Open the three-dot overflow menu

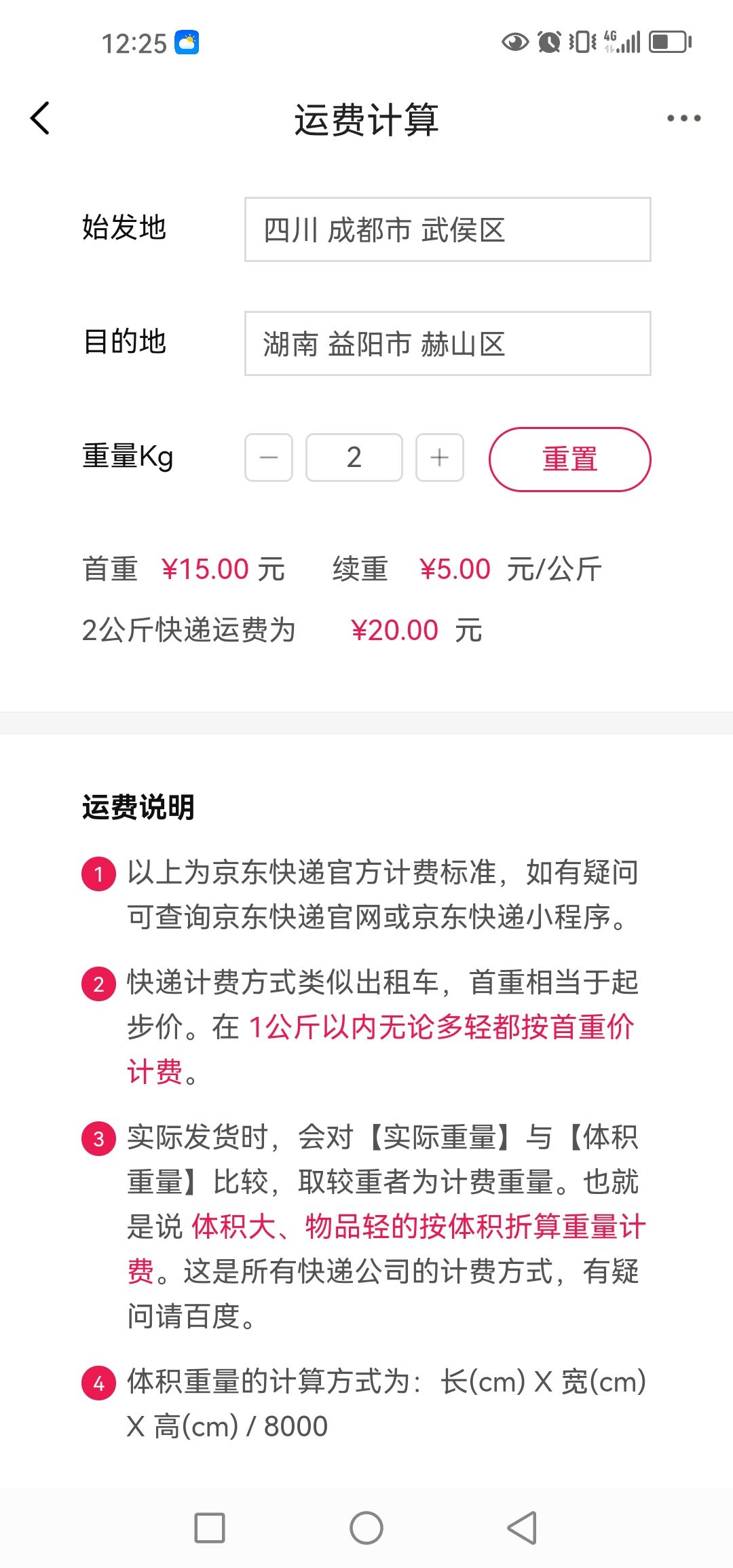[683, 118]
